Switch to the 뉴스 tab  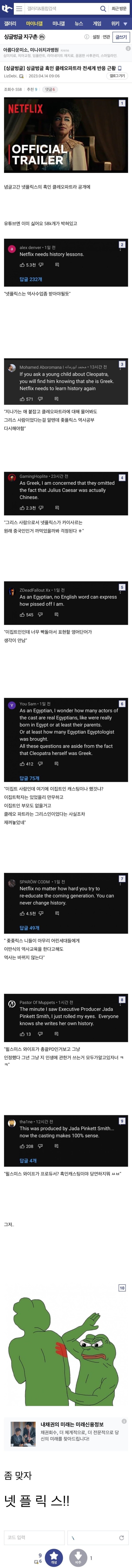pos(79,24)
